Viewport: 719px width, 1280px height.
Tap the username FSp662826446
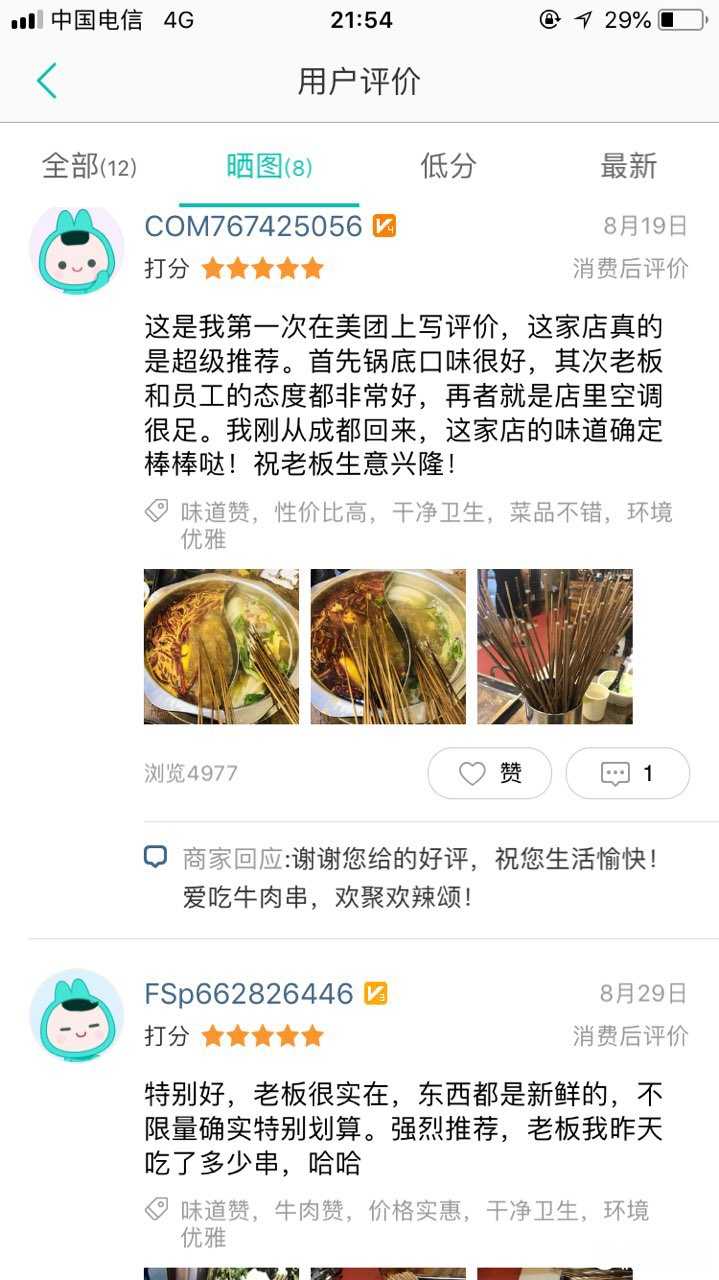[249, 994]
